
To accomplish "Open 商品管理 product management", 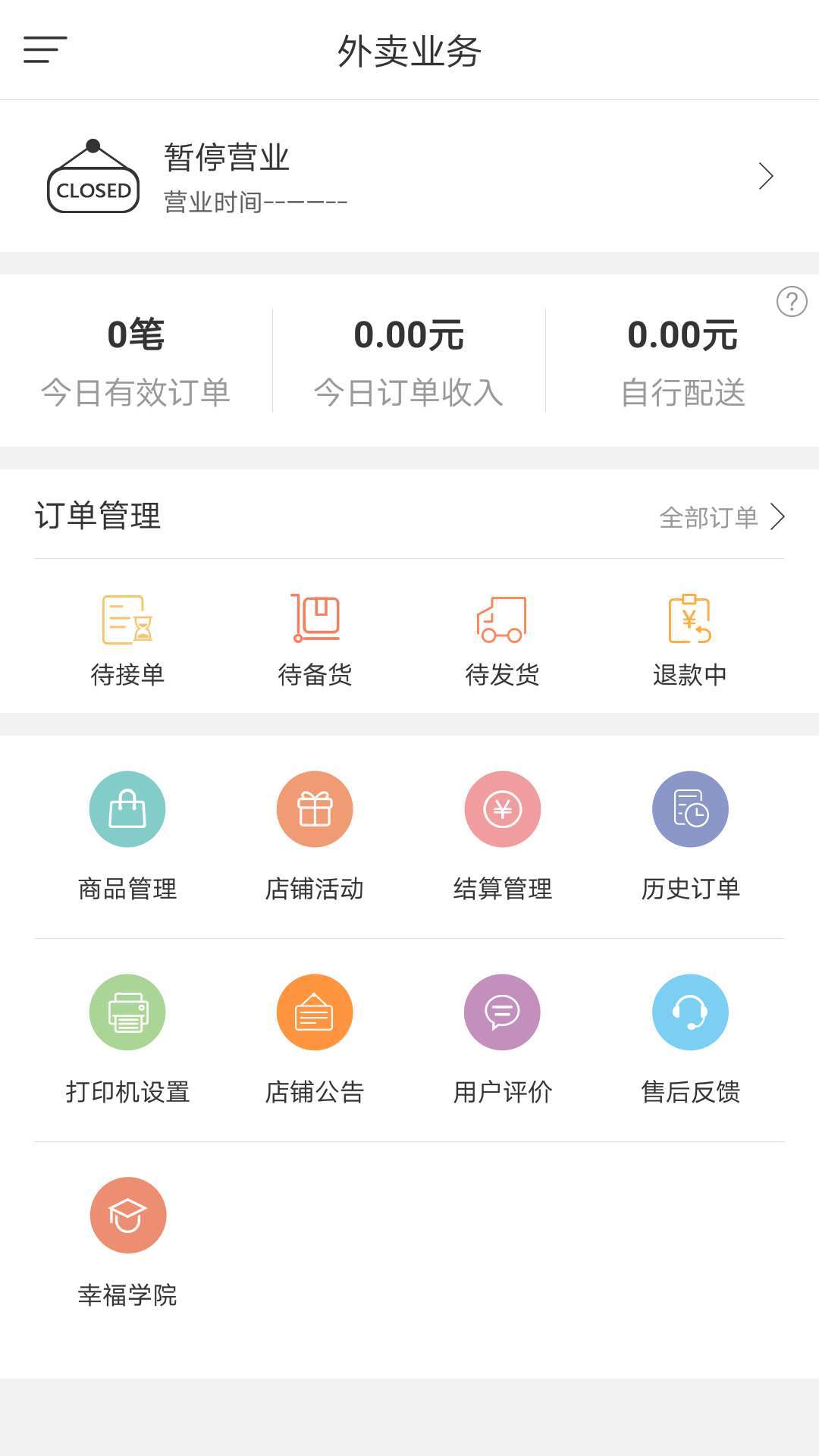I will [127, 808].
